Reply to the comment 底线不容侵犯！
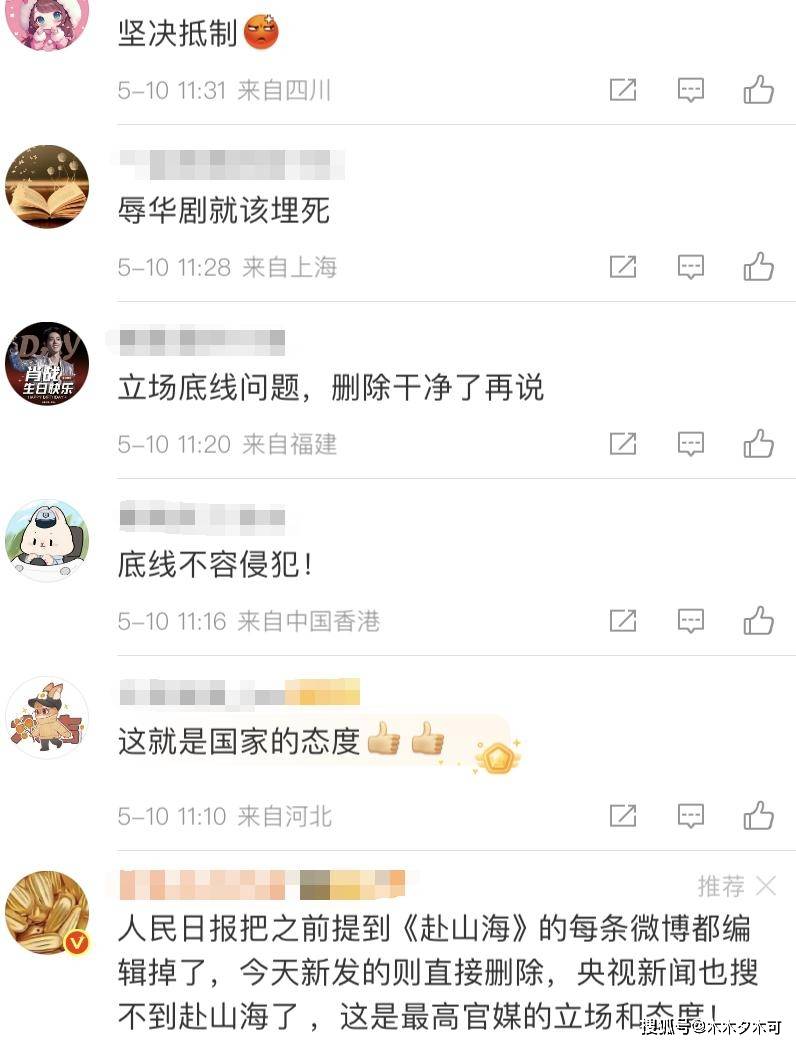This screenshot has width=796, height=1044. coord(691,621)
